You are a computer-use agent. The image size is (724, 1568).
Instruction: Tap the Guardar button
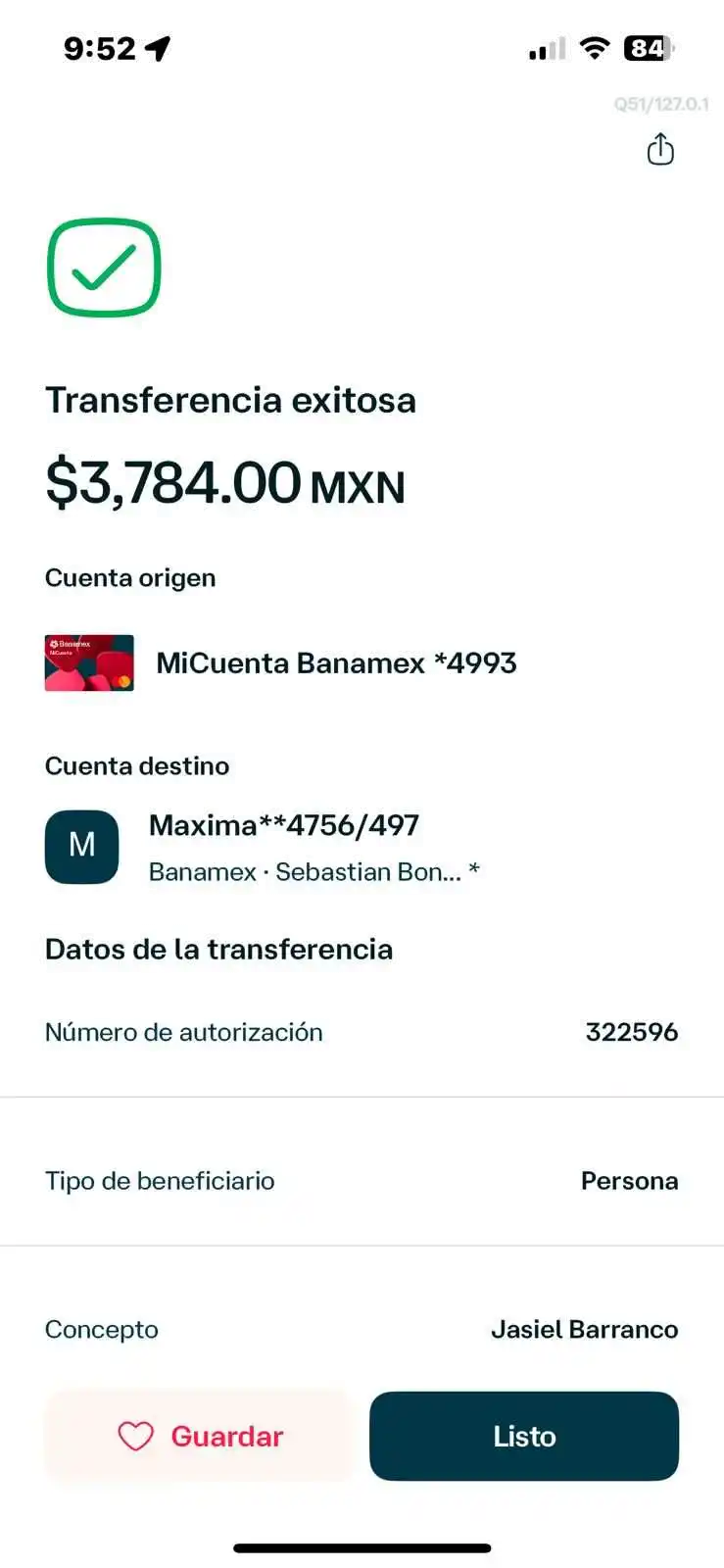point(199,1436)
